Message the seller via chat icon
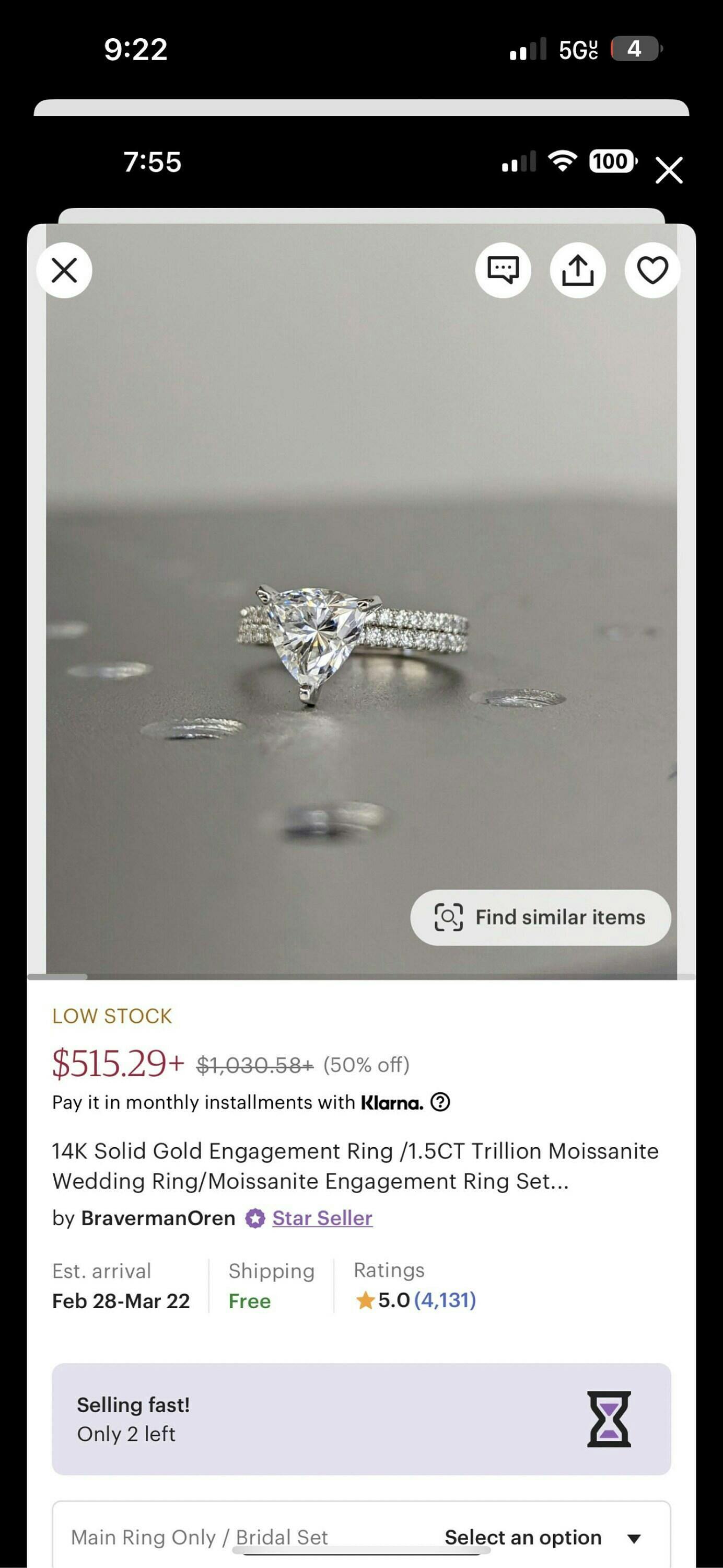The height and width of the screenshot is (1568, 723). (503, 270)
